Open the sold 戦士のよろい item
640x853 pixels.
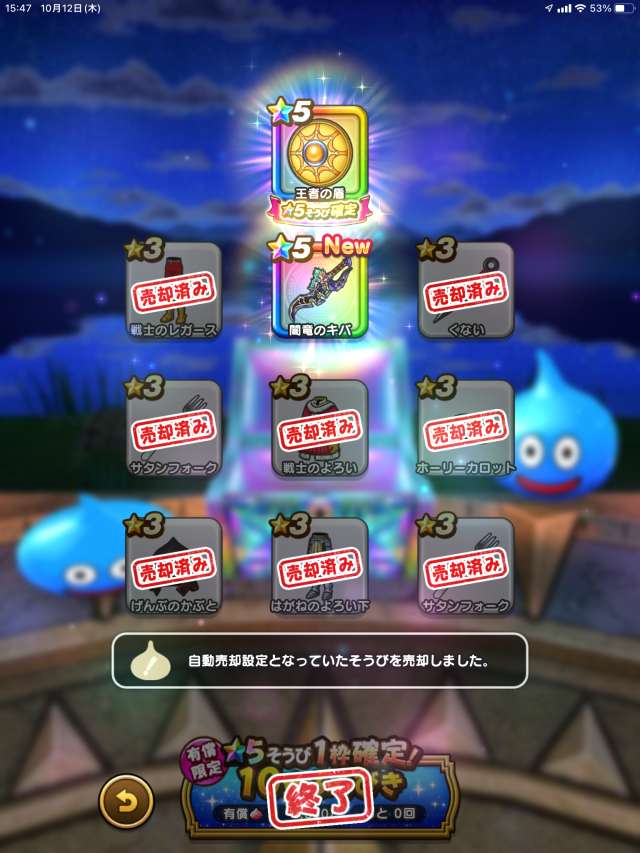pyautogui.click(x=320, y=427)
